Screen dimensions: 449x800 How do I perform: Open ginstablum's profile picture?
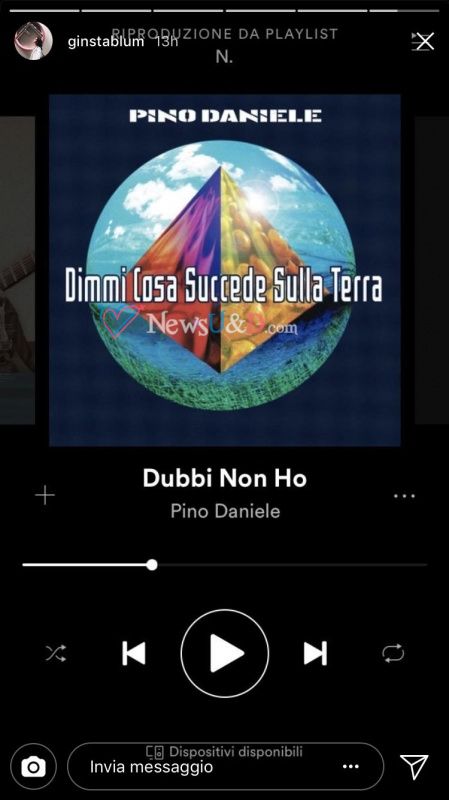click(x=34, y=41)
